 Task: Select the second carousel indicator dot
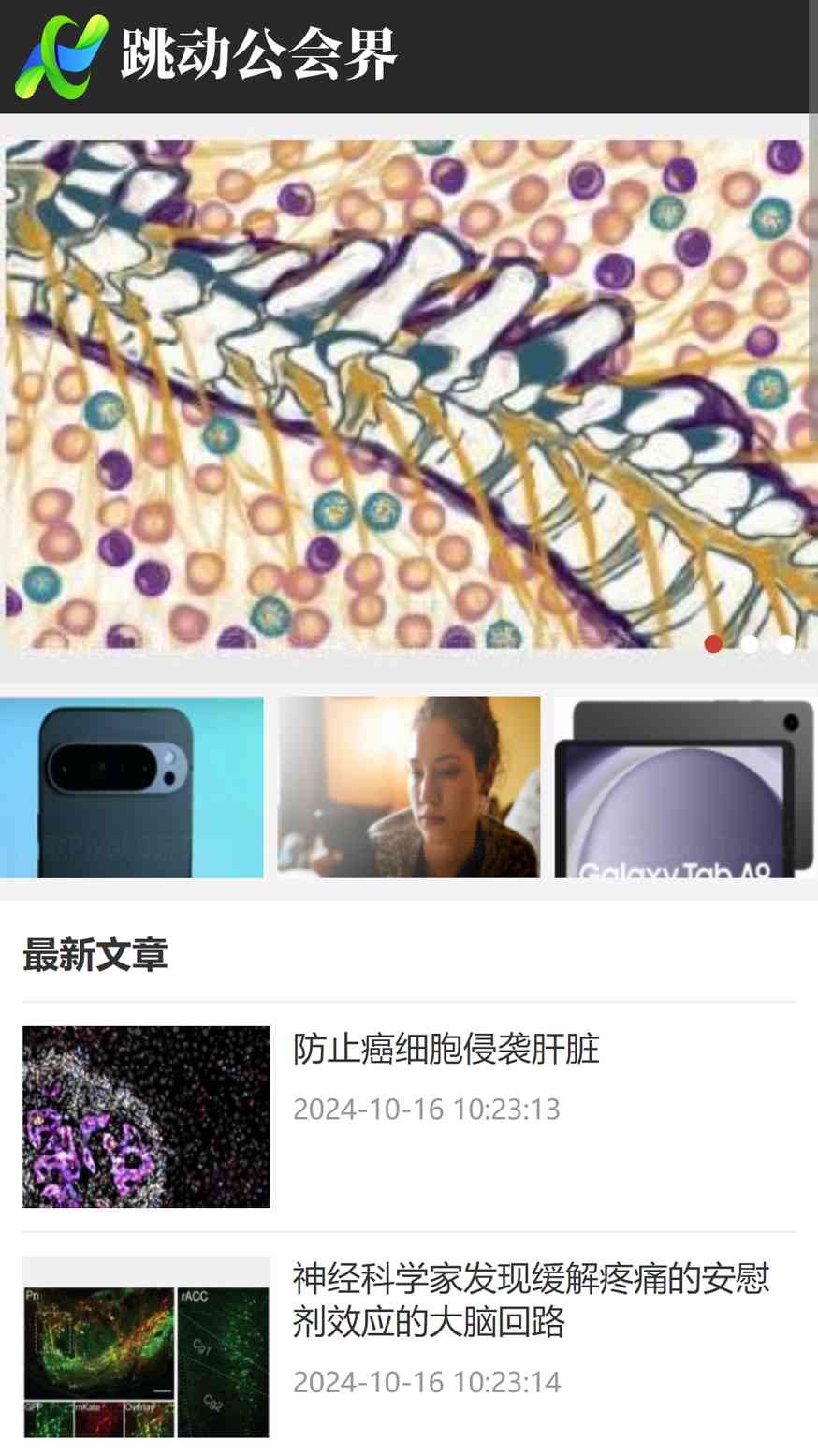pos(750,643)
